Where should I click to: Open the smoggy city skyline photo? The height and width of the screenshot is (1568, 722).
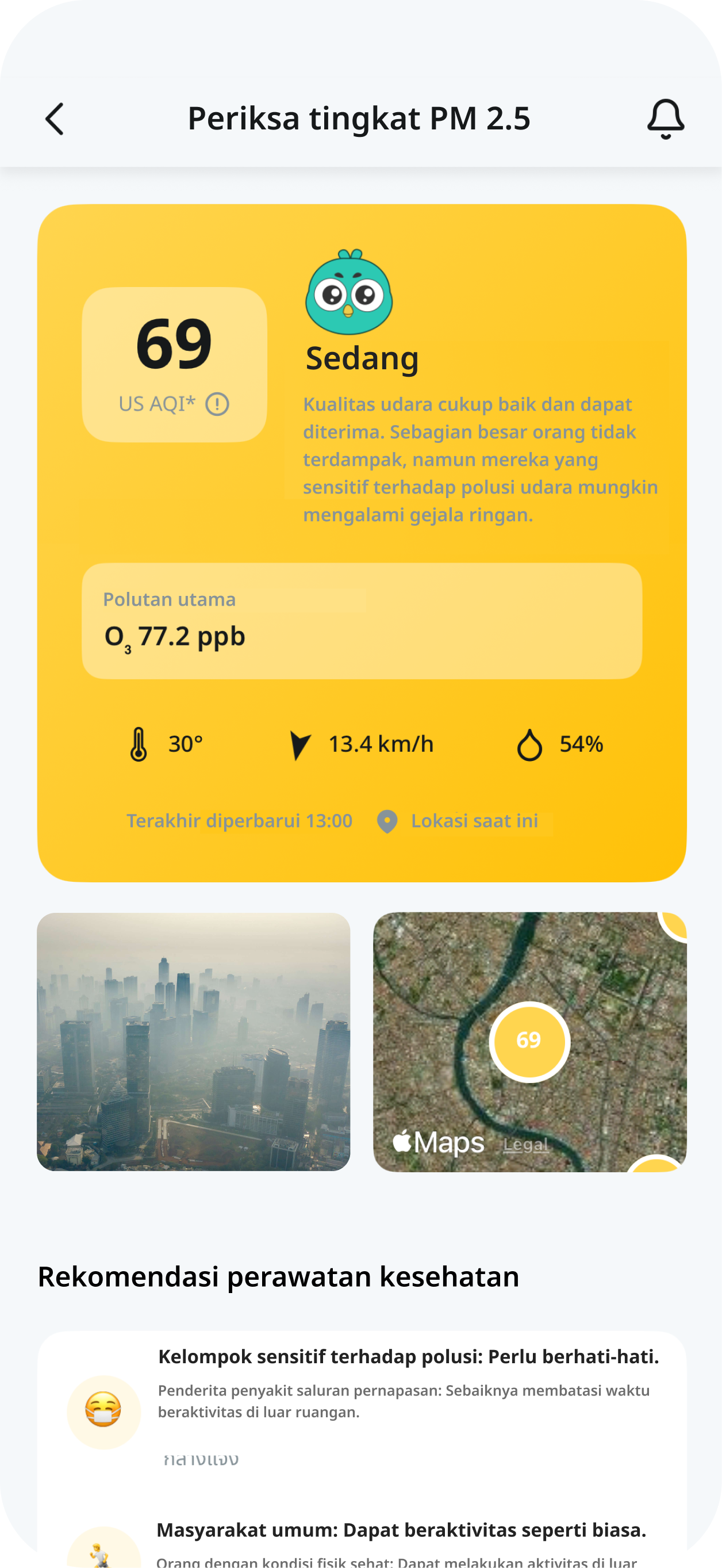[x=193, y=1042]
